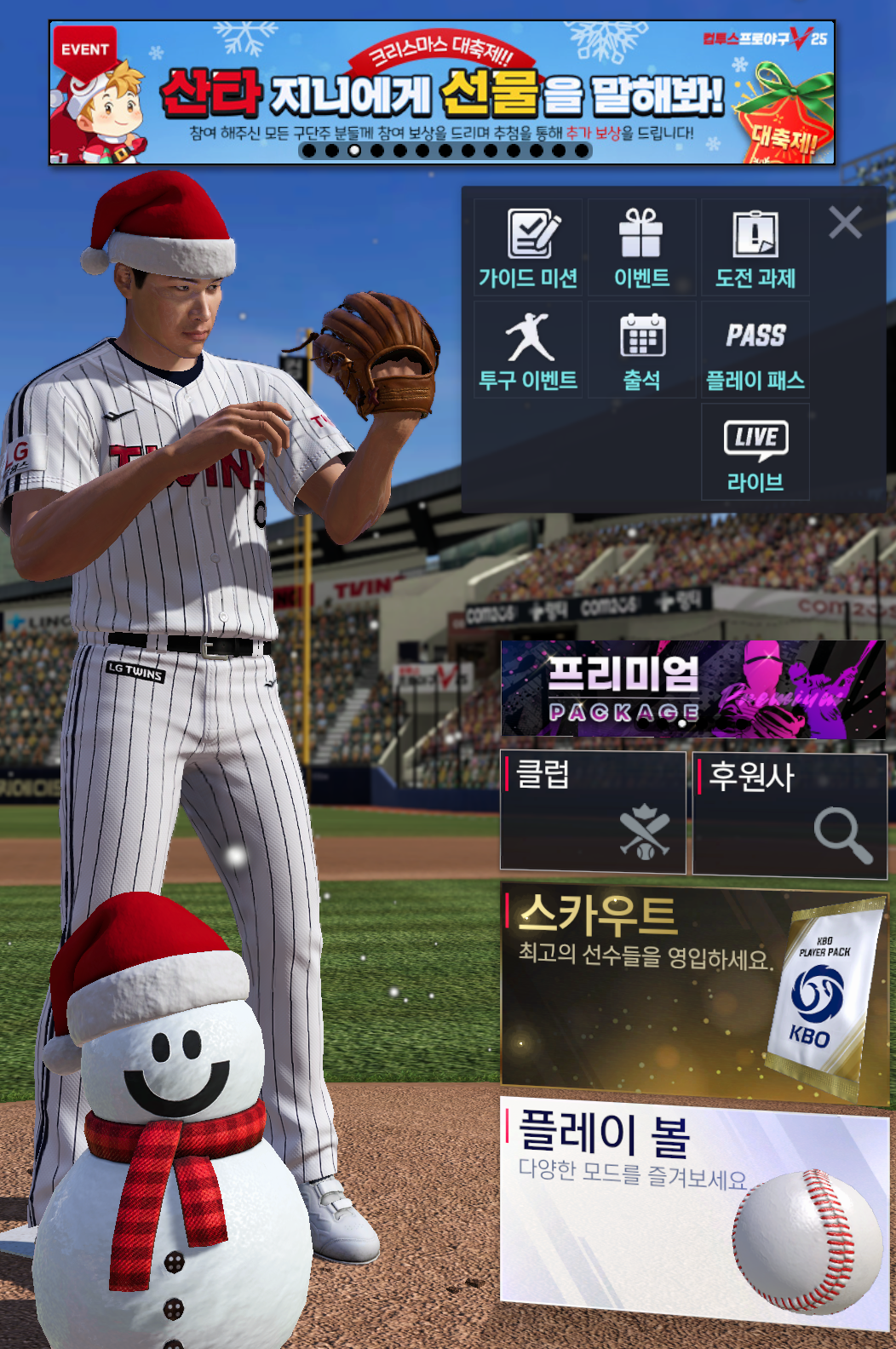Viewport: 896px width, 1349px height.
Task: Open the Santa Genie Christmas event banner
Action: pos(441,92)
